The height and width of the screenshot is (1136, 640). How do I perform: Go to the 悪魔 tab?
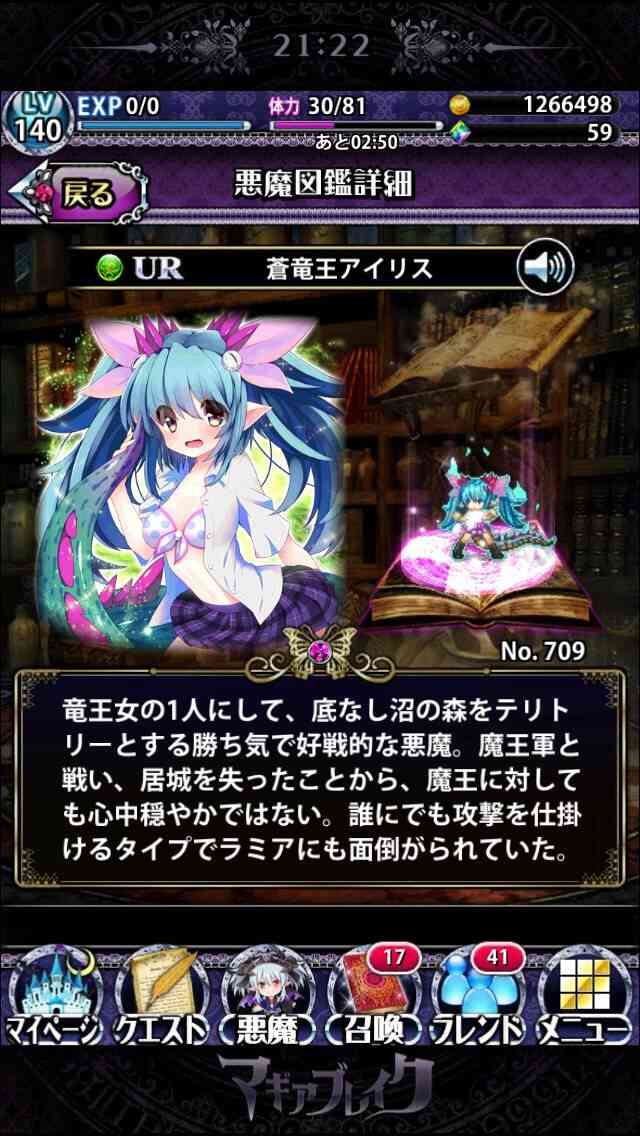[x=267, y=994]
